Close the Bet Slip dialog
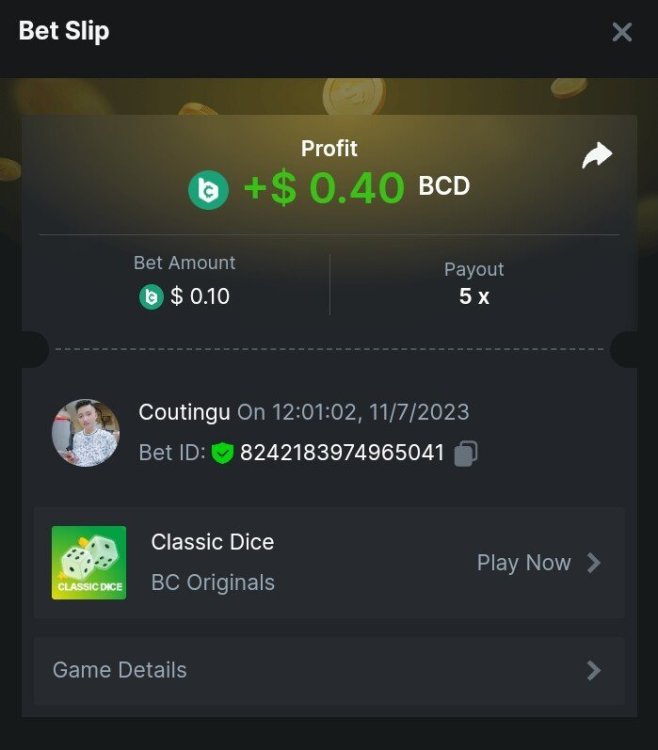 point(622,32)
